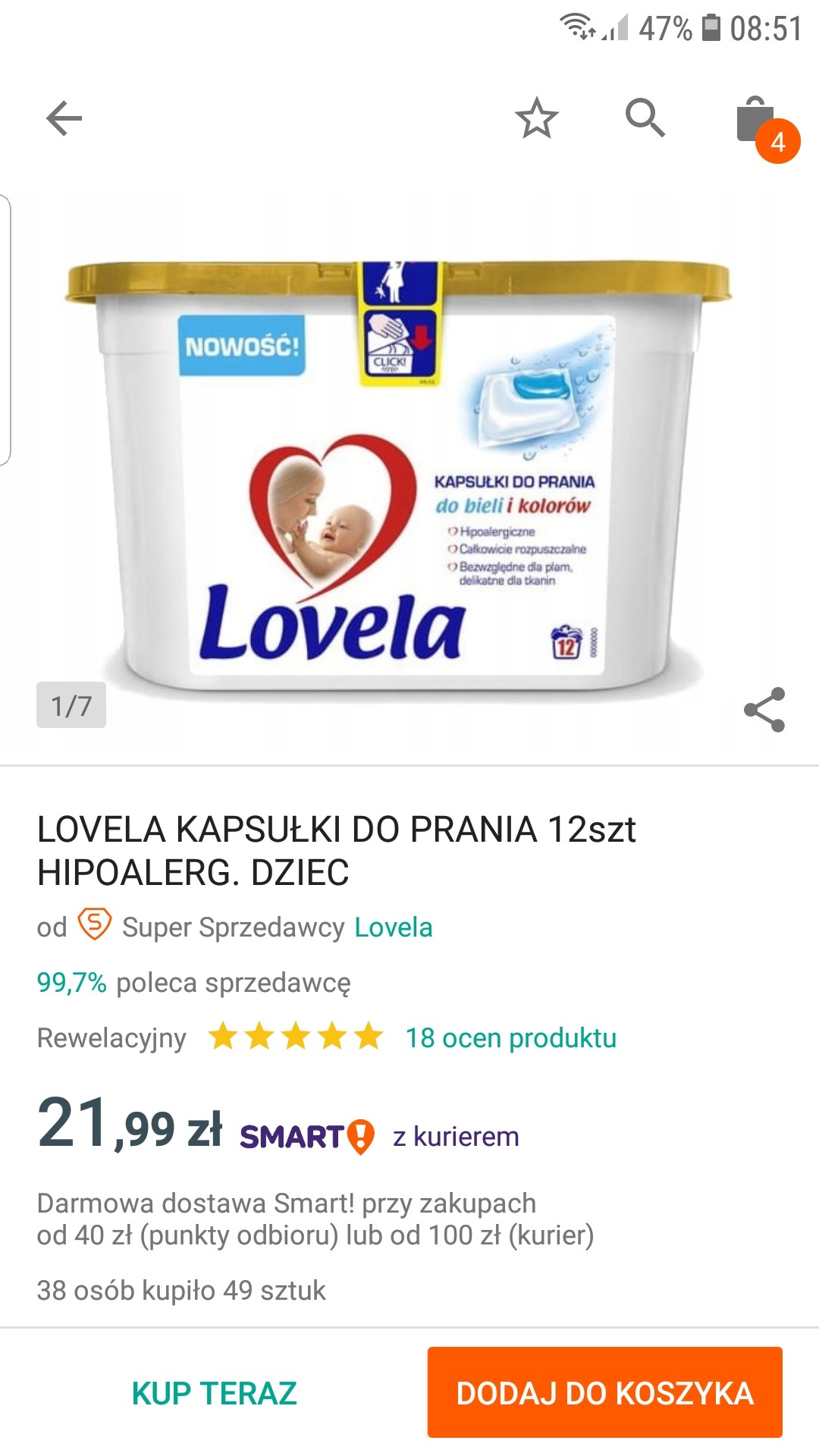Viewport: 819px width, 1456px height.
Task: Add item via Dodaj do koszyka
Action: 604,1393
